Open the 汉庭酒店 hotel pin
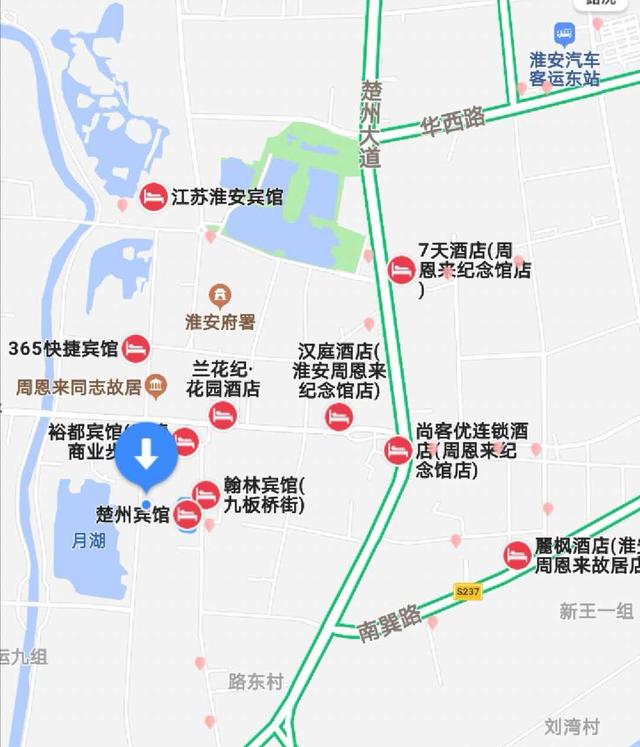The width and height of the screenshot is (640, 747). tap(339, 417)
